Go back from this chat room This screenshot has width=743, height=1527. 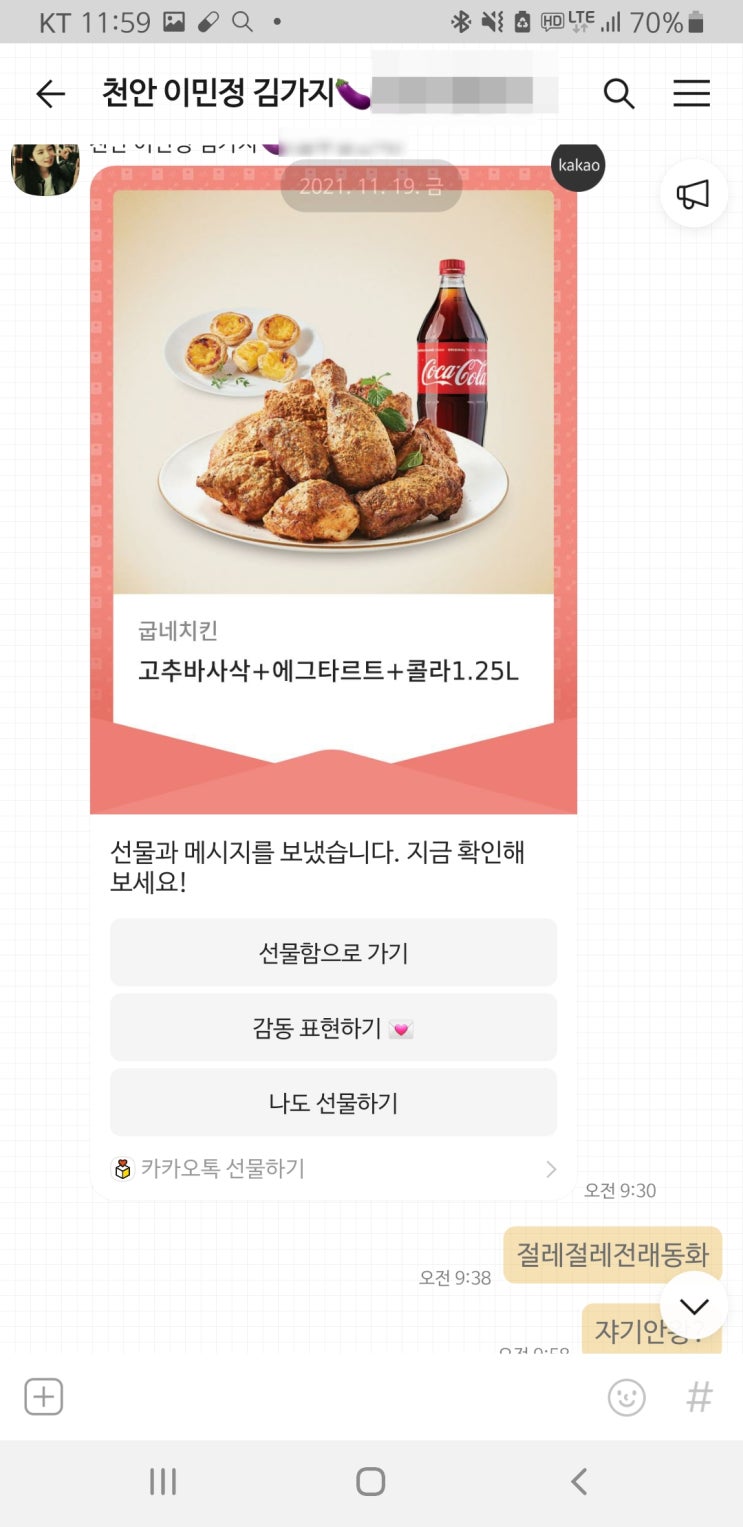(50, 94)
